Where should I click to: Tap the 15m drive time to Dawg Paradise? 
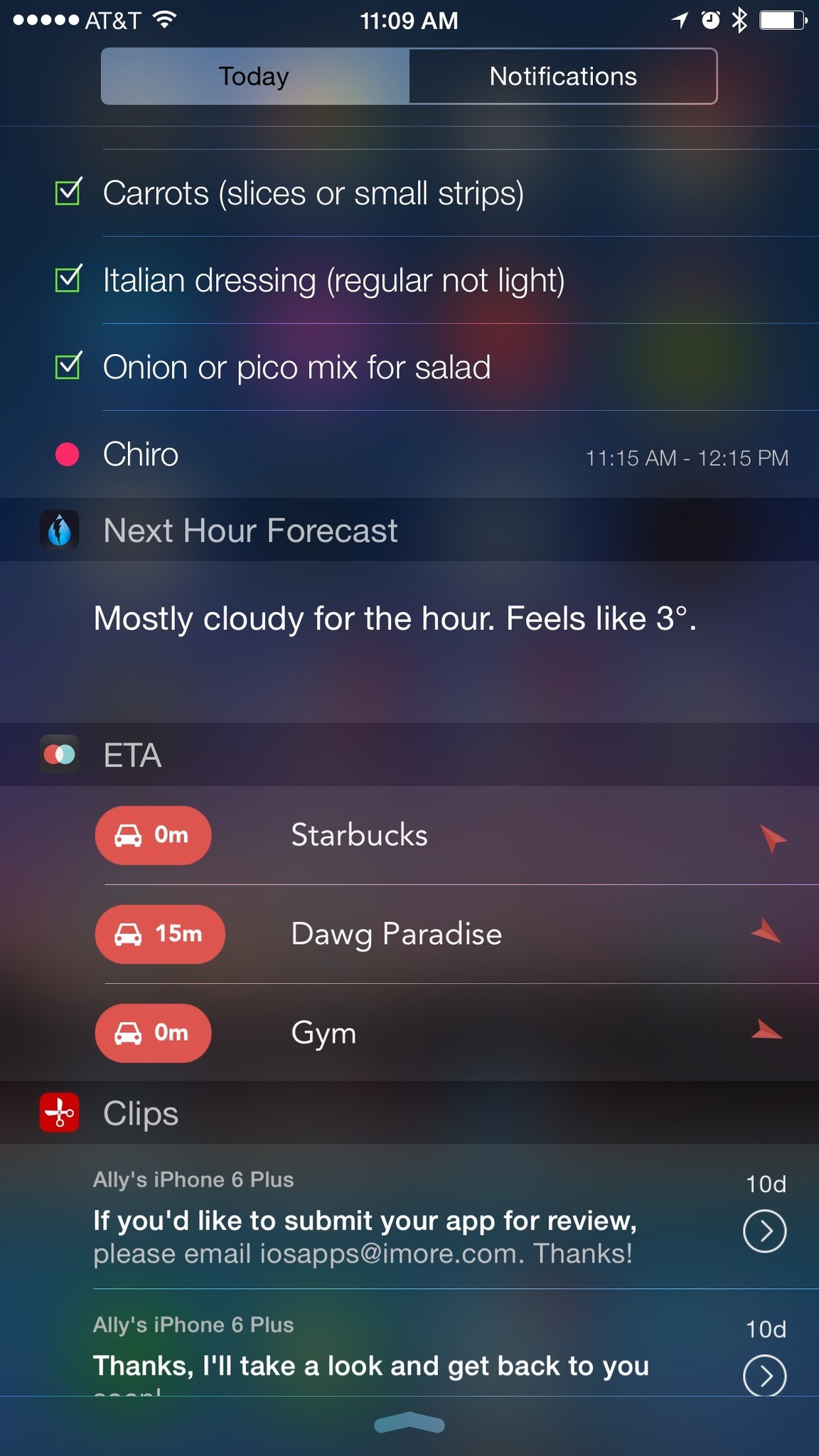pyautogui.click(x=160, y=934)
